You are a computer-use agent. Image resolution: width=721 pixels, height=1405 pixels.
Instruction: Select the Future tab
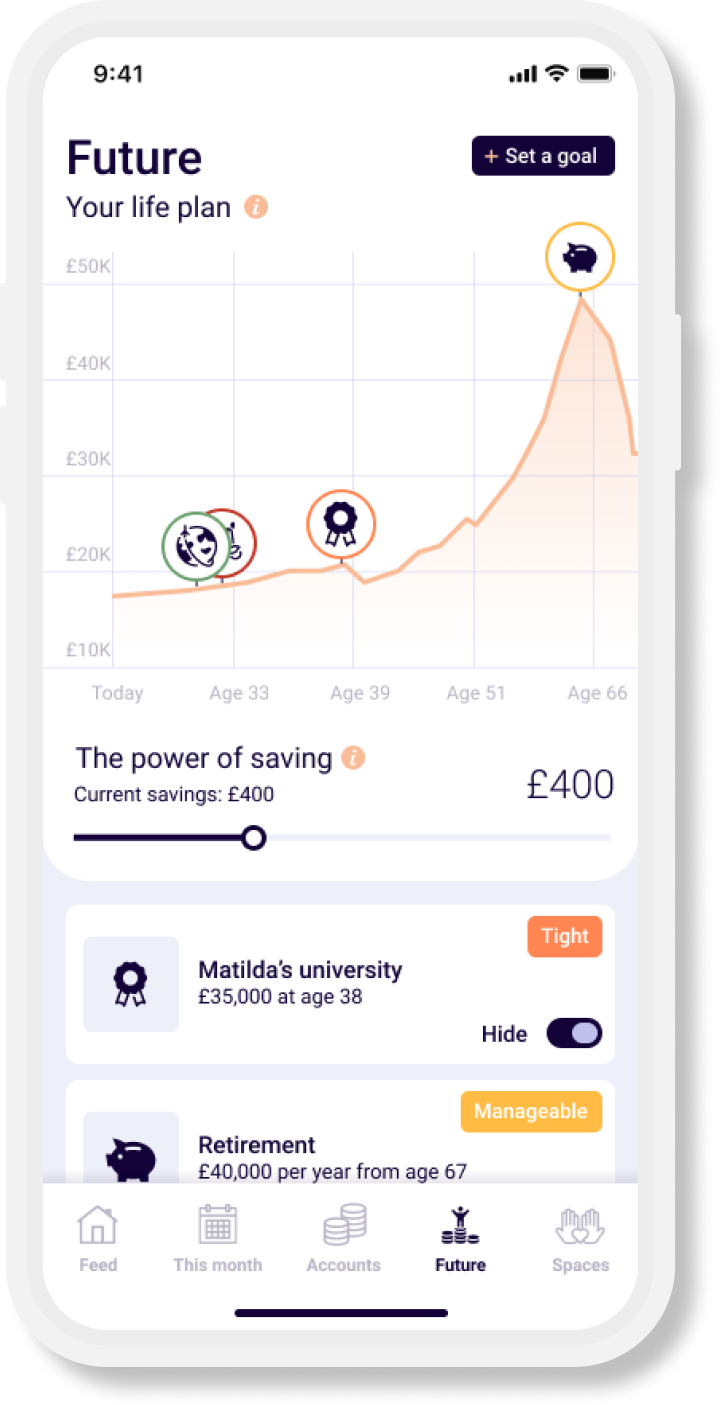coord(460,1239)
